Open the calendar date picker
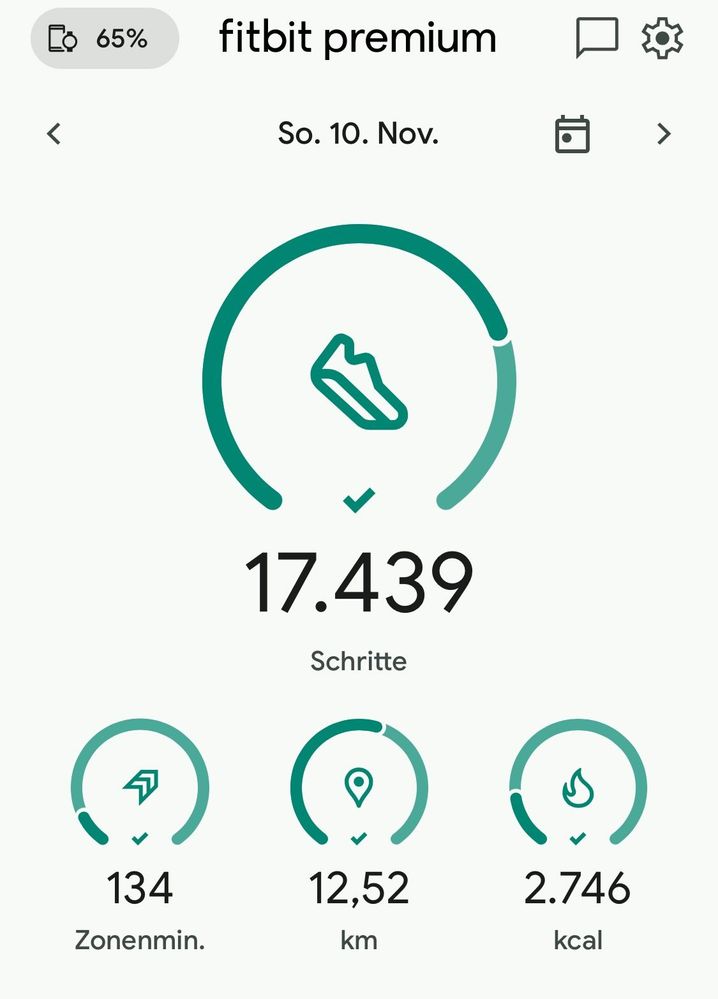Viewport: 718px width, 999px height. [x=572, y=134]
